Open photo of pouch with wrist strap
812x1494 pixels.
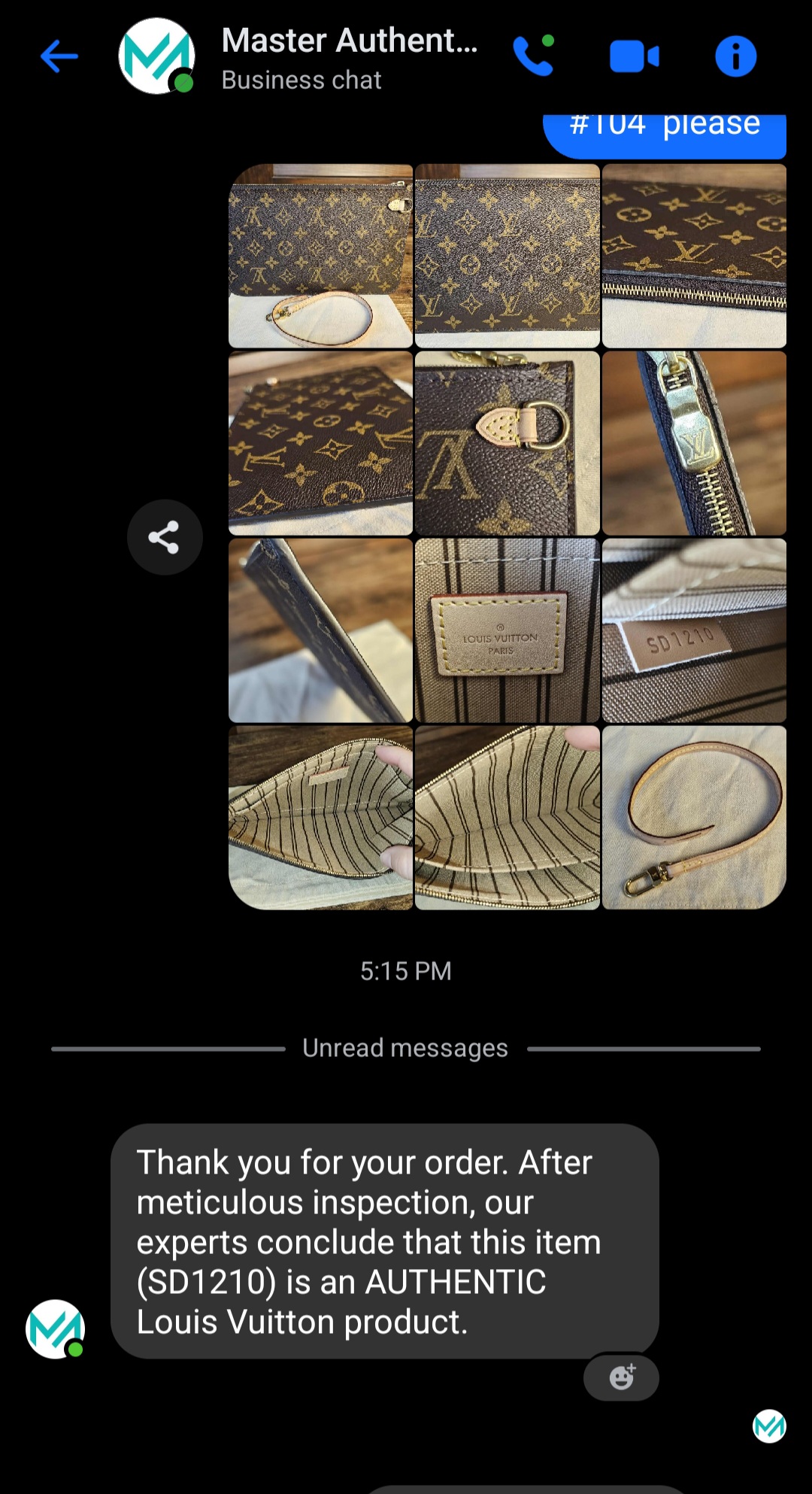[x=320, y=256]
